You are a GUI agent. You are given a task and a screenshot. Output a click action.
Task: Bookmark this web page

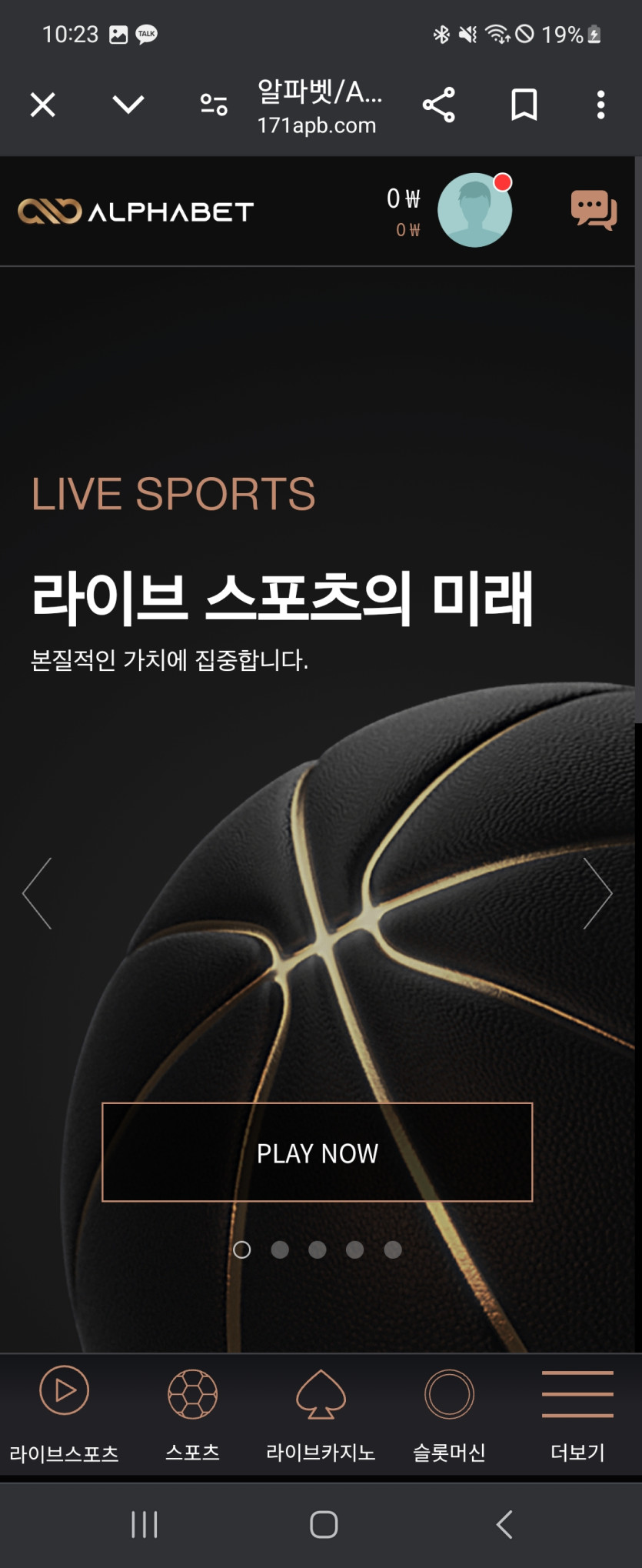point(524,105)
